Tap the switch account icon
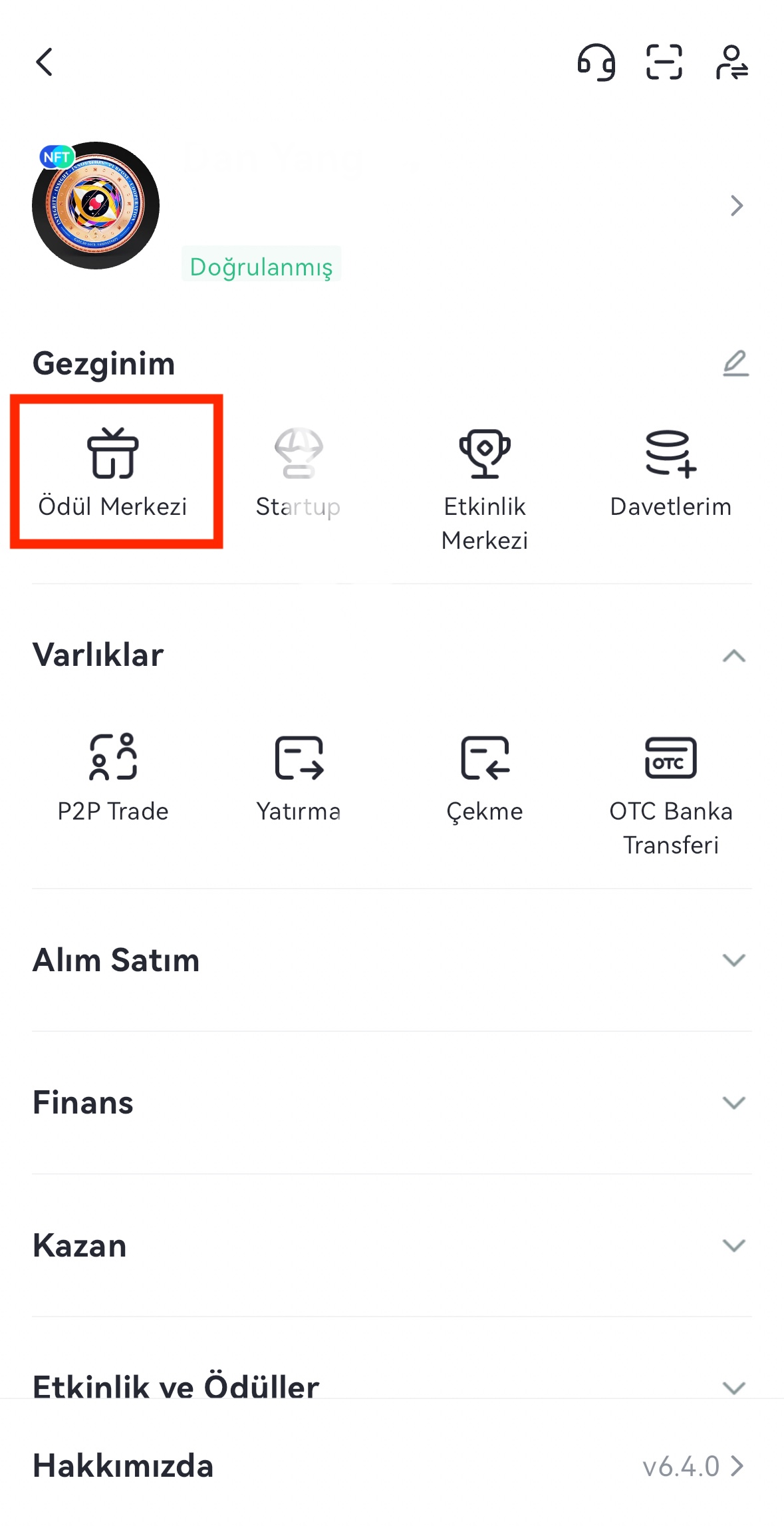The image size is (784, 1526). (731, 63)
